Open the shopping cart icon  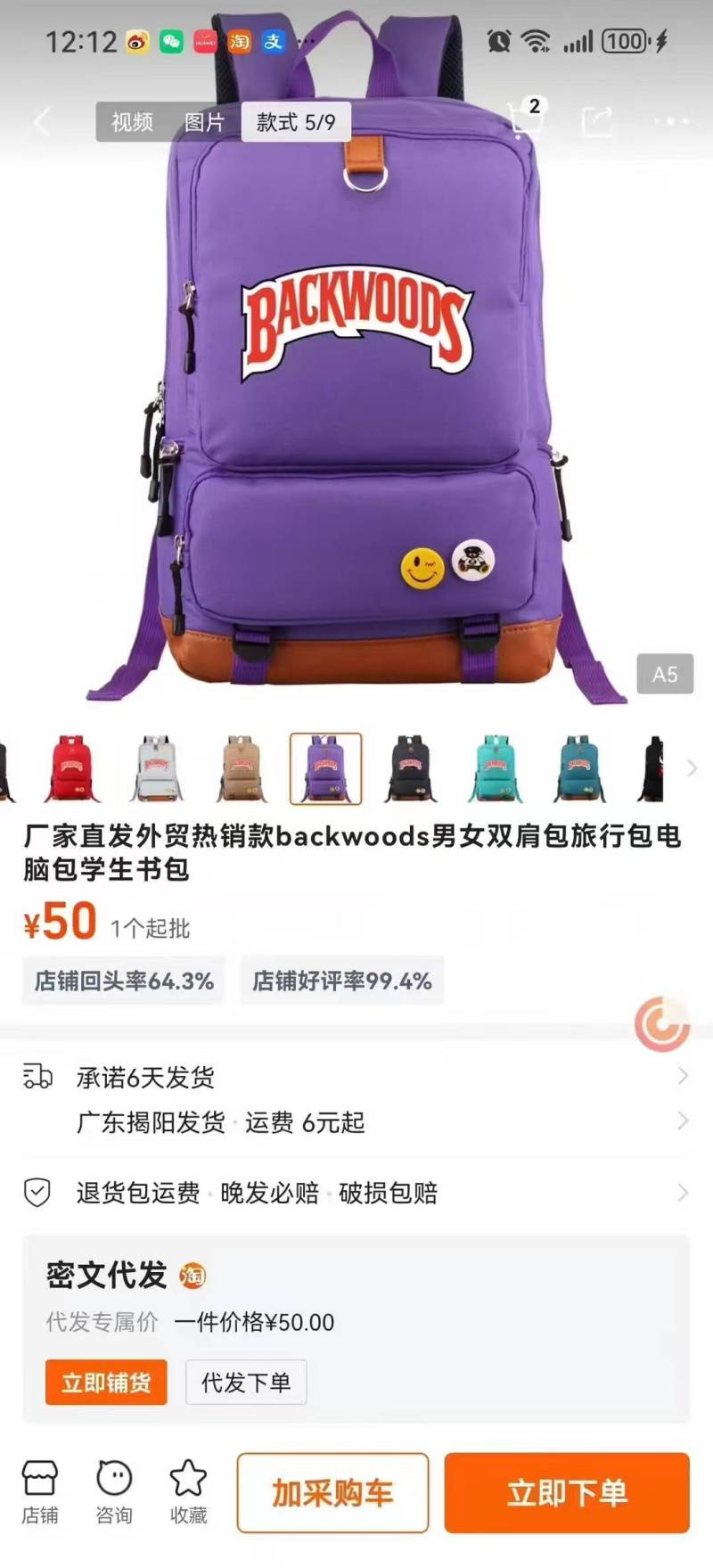pos(525,120)
